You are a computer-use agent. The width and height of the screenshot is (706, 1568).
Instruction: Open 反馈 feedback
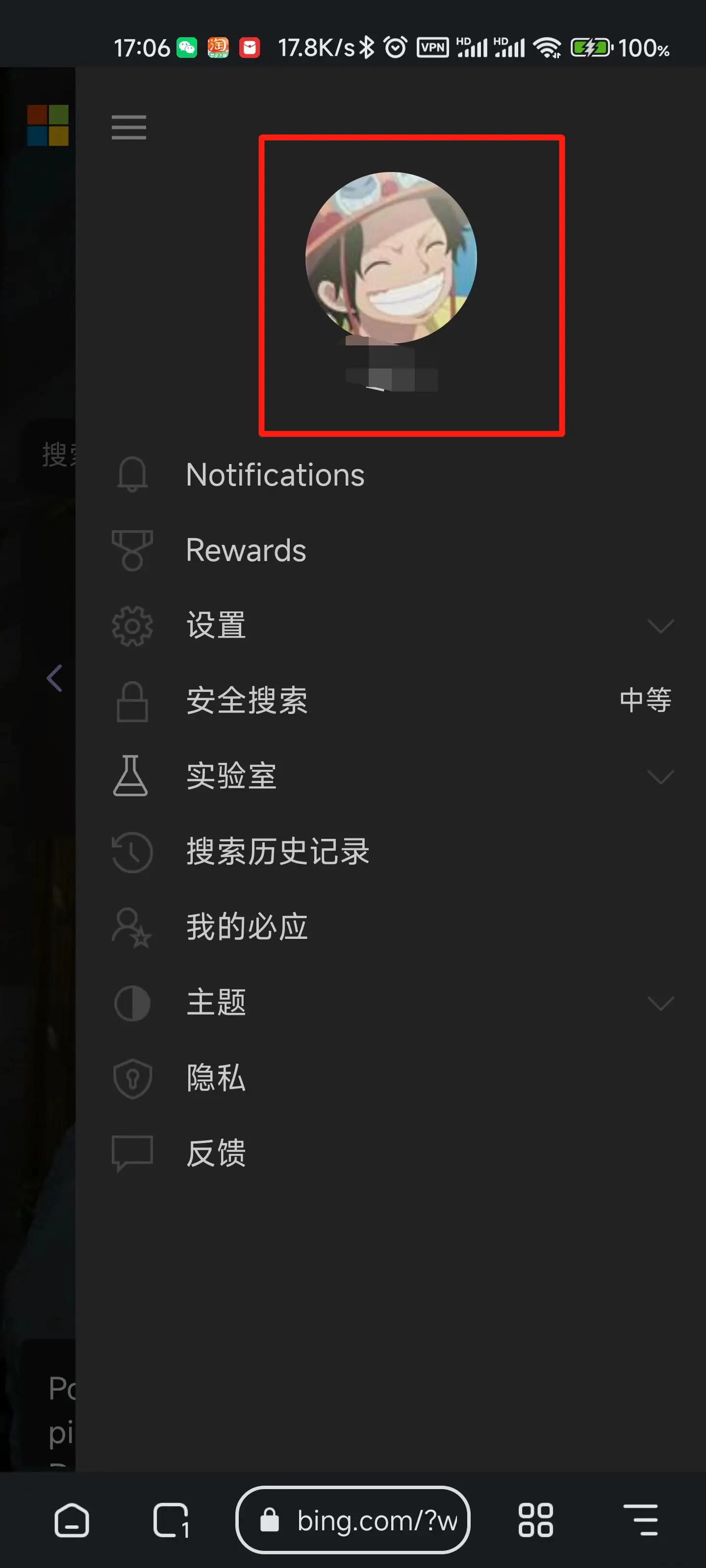click(x=216, y=1153)
